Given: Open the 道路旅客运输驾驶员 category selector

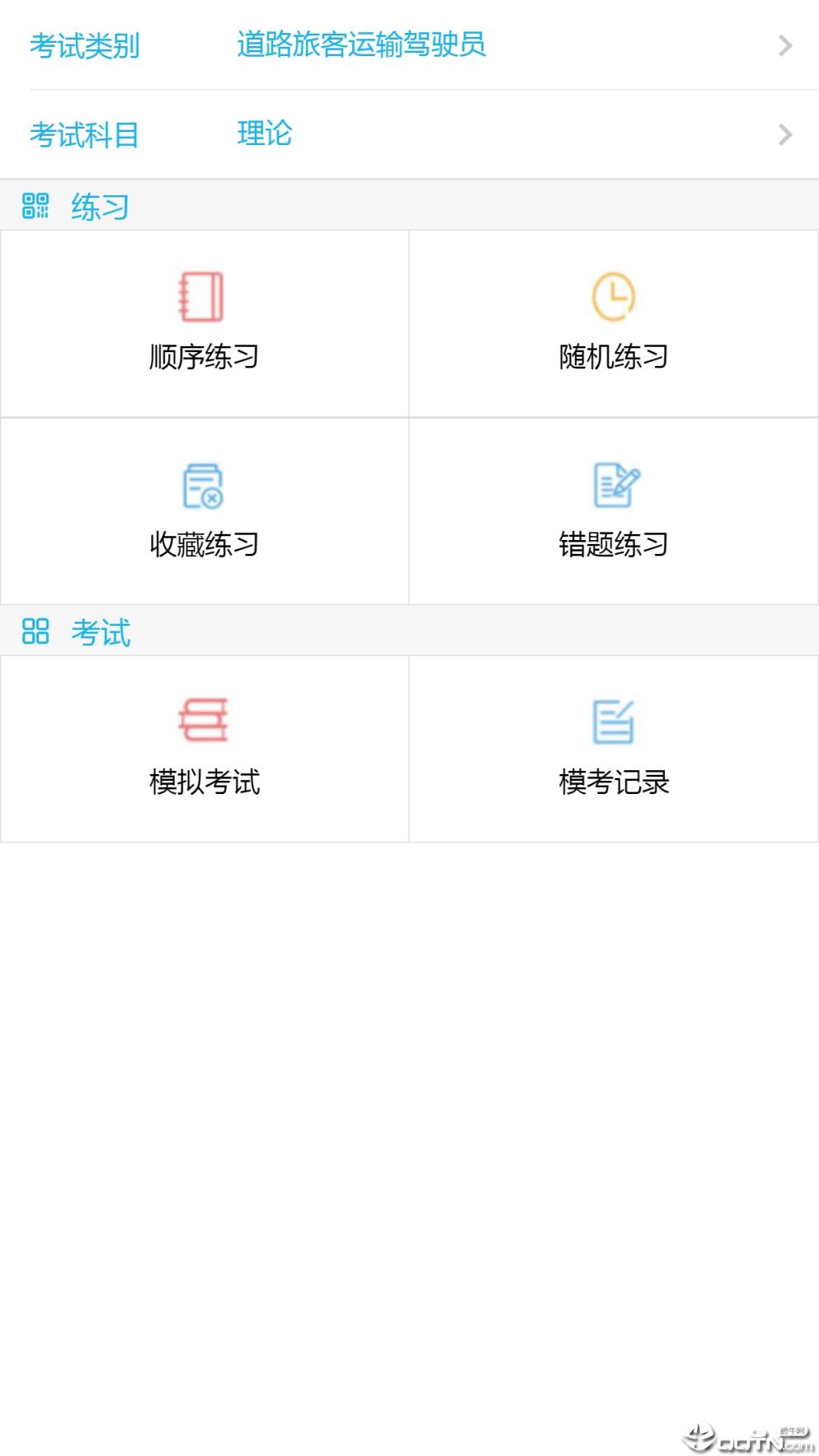Looking at the screenshot, I should click(360, 47).
